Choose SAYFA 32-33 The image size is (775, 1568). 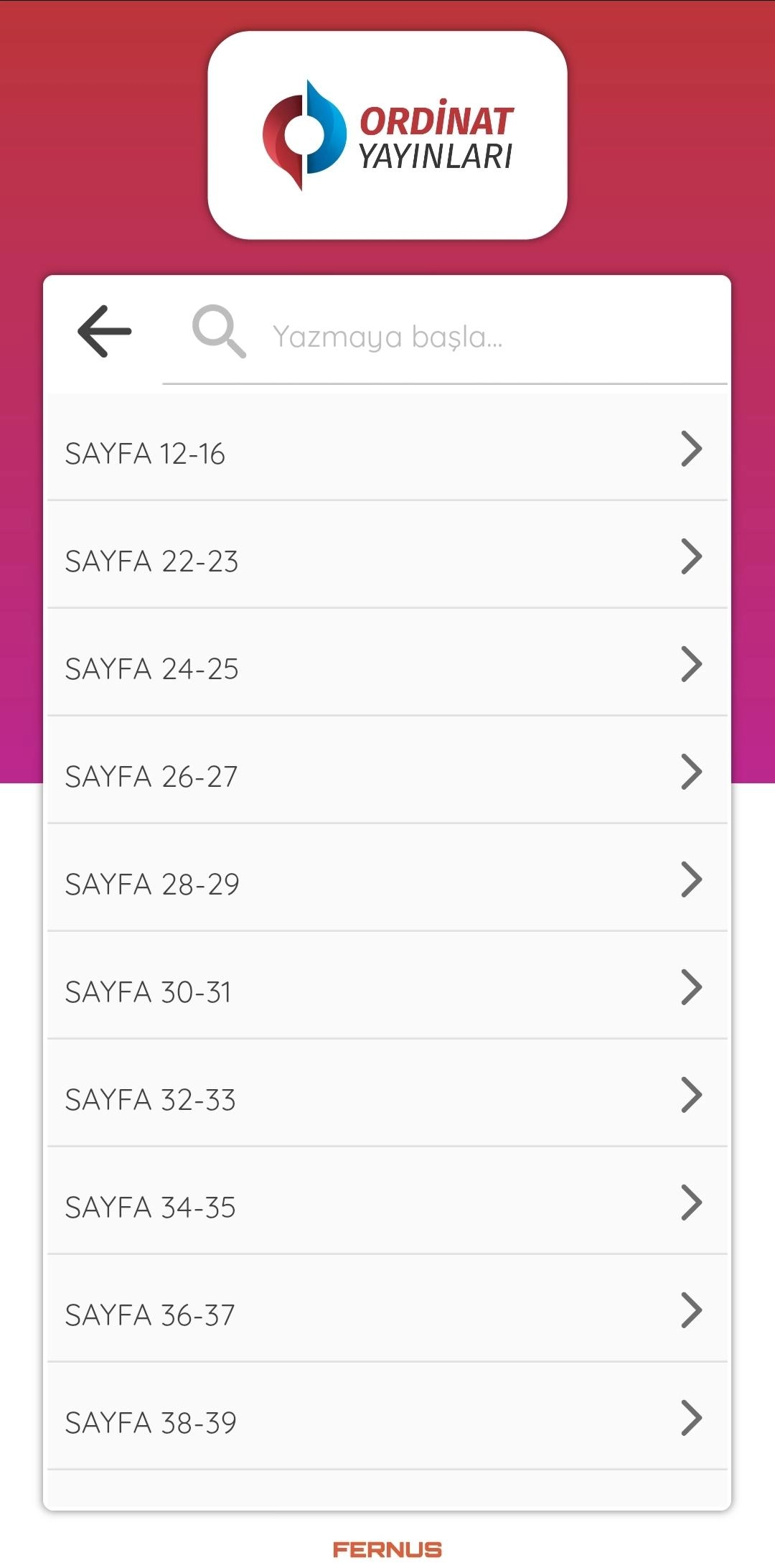pyautogui.click(x=387, y=1098)
